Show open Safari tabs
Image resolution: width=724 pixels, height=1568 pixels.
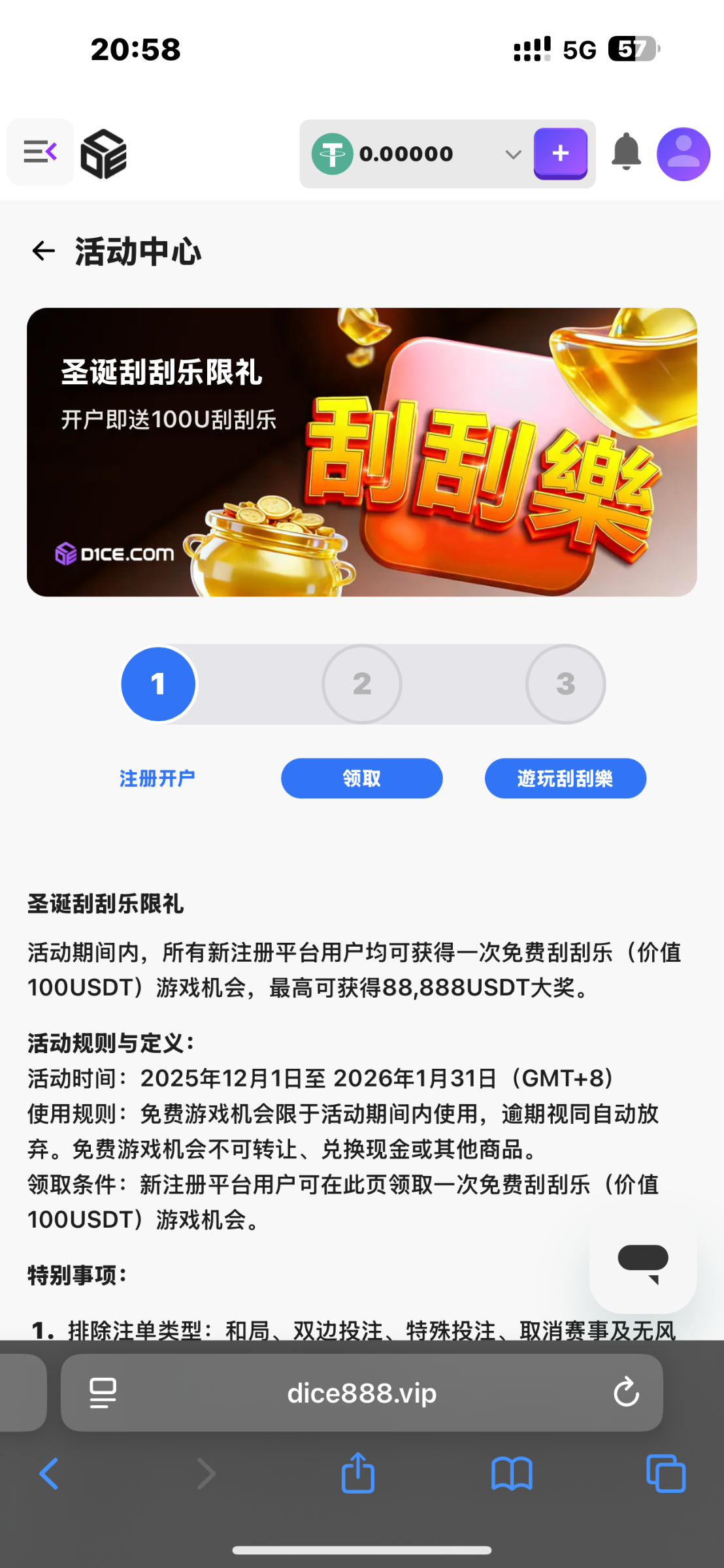[665, 1474]
